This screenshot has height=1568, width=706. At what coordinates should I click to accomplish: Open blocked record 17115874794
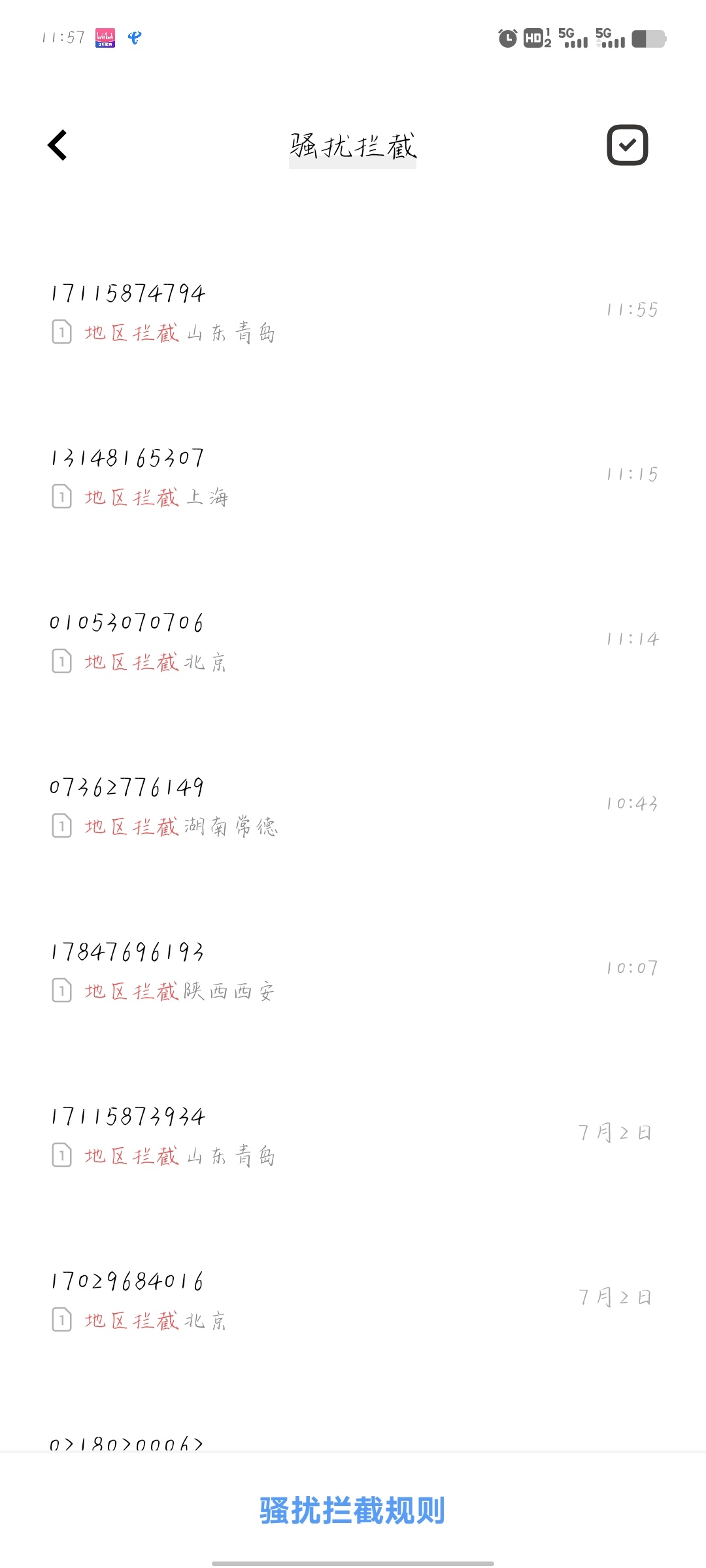pyautogui.click(x=353, y=312)
